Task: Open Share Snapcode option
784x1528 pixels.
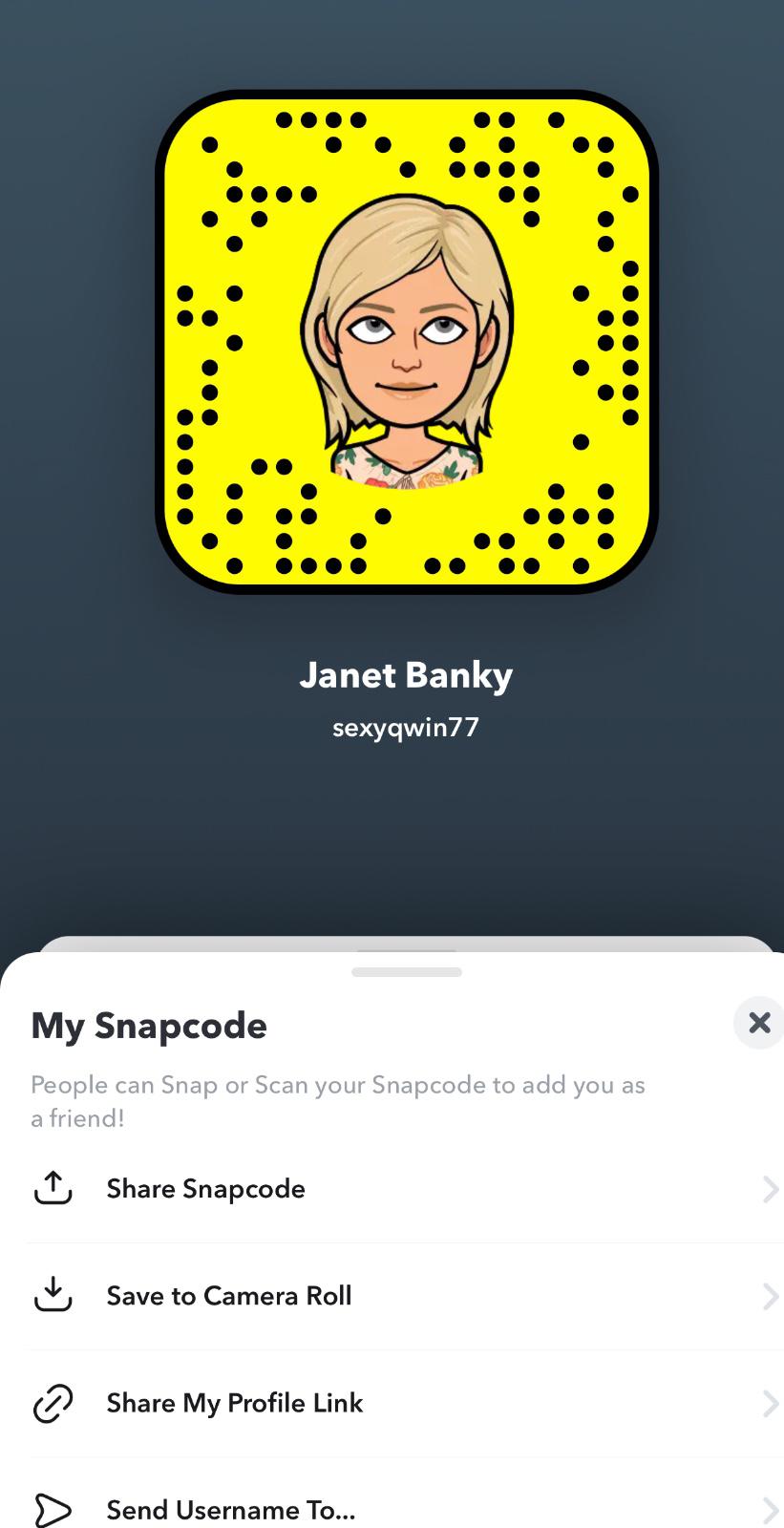Action: coord(206,1189)
